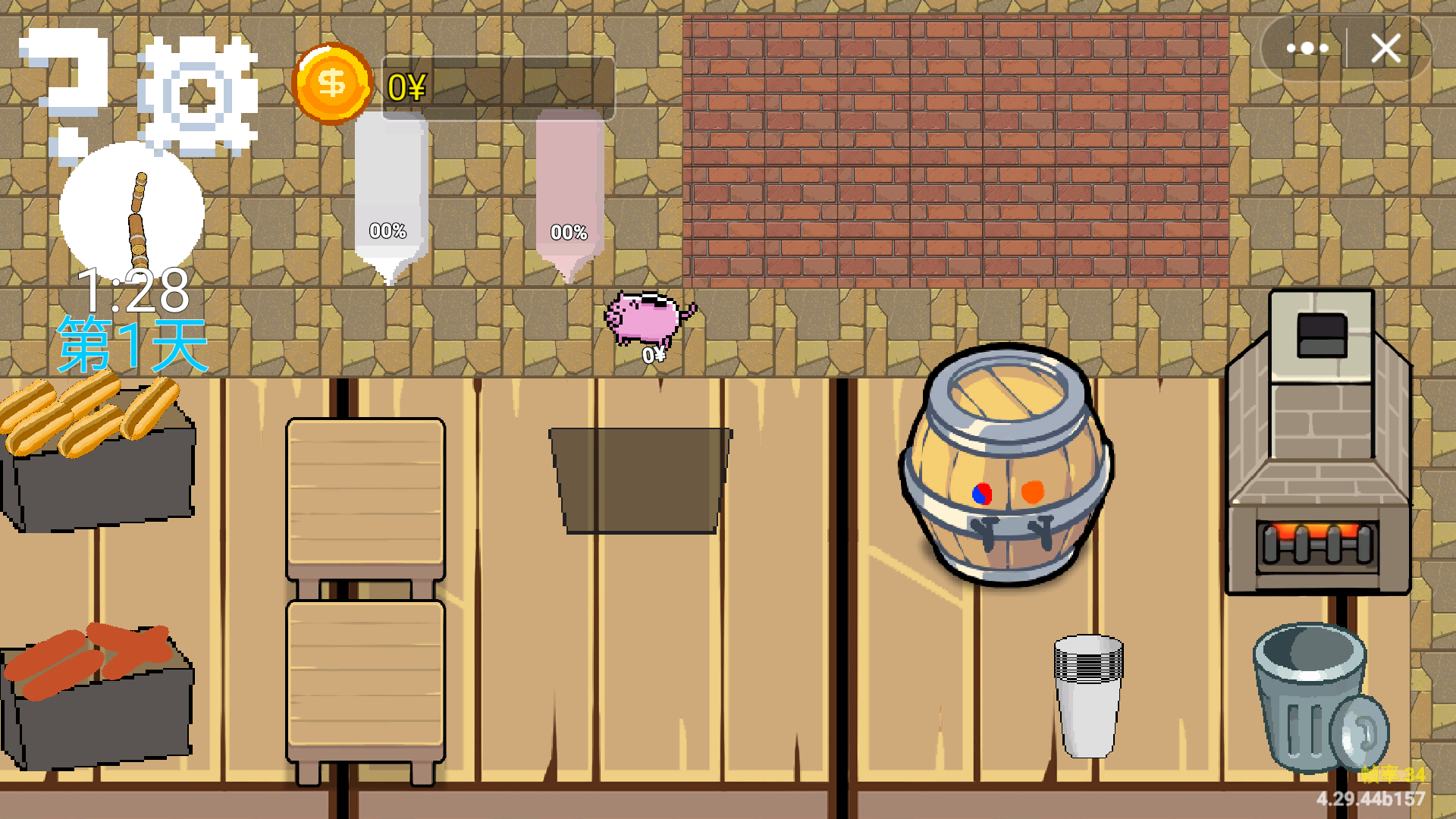This screenshot has width=1456, height=819.
Task: Open the mini program overflow menu
Action: pyautogui.click(x=1307, y=49)
